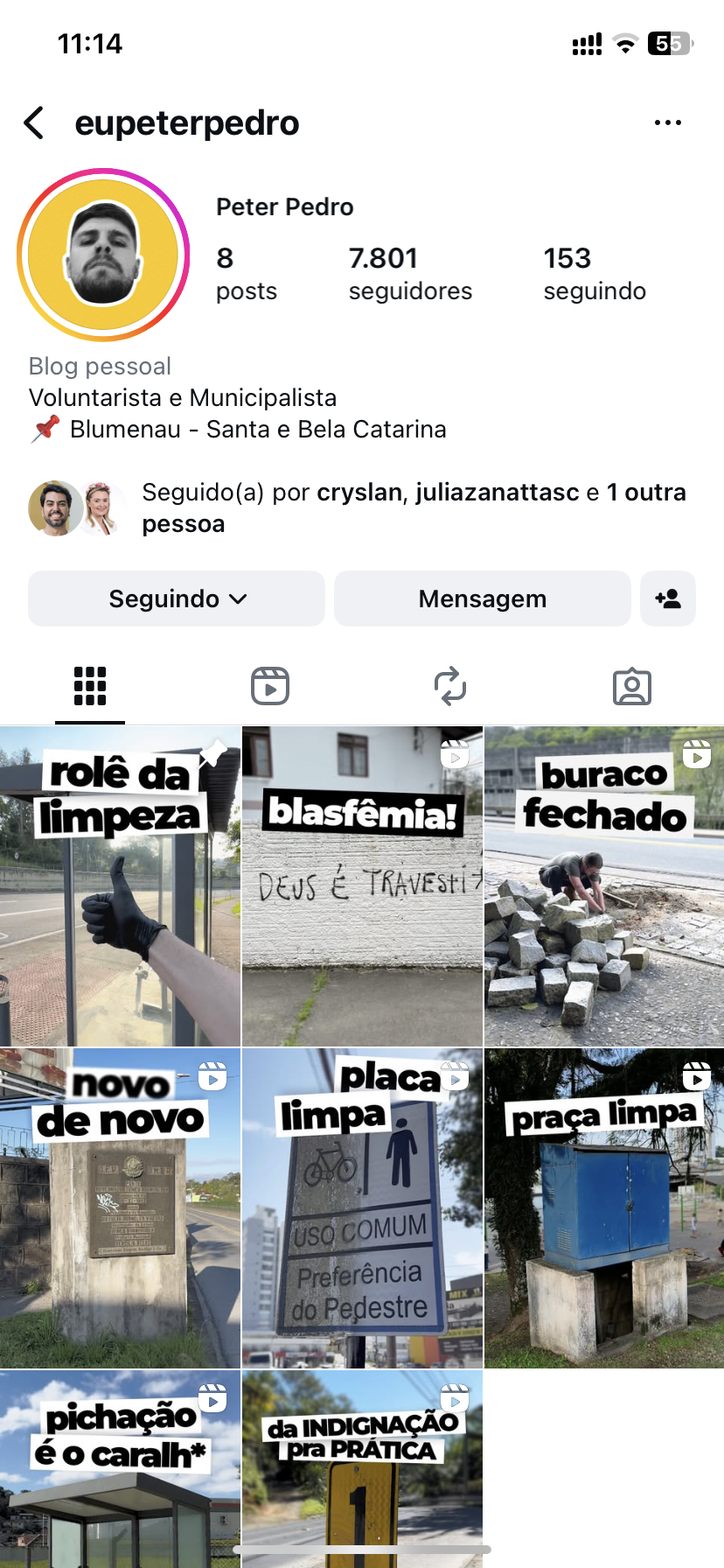Tap Mensagem to send a message
This screenshot has height=1568, width=724.
click(482, 598)
